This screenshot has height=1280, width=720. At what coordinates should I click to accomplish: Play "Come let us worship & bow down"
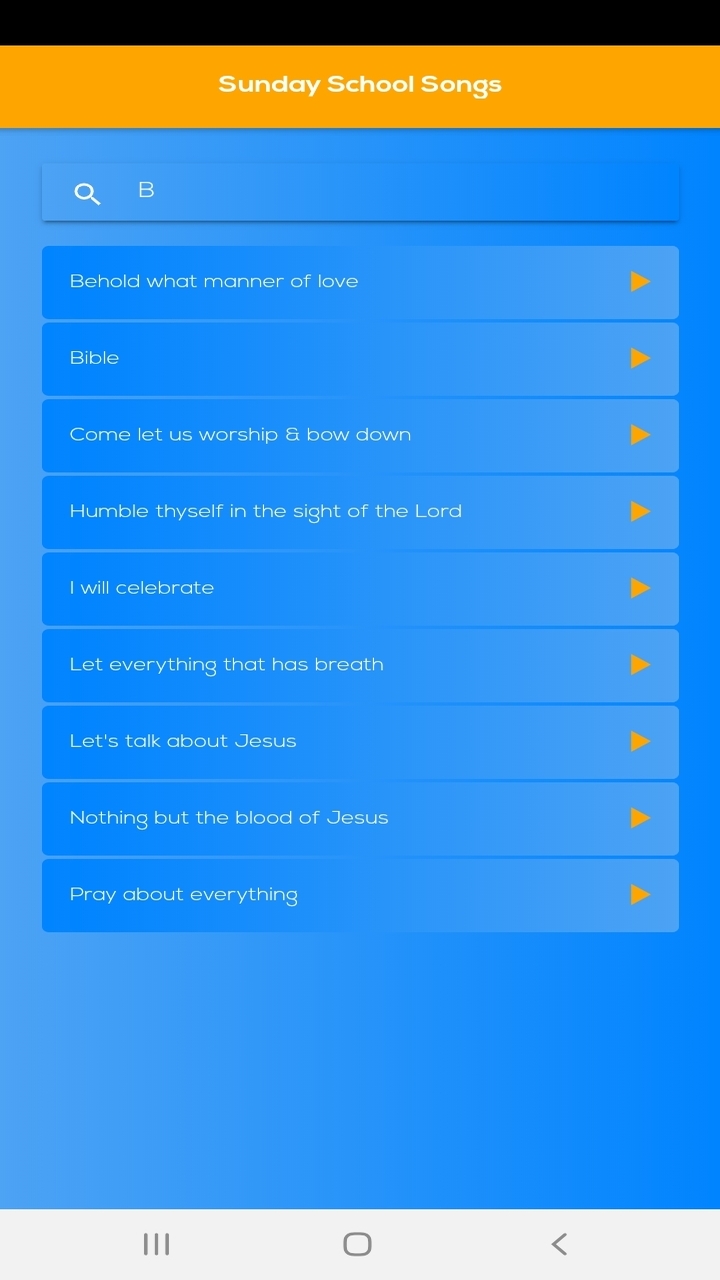point(639,435)
